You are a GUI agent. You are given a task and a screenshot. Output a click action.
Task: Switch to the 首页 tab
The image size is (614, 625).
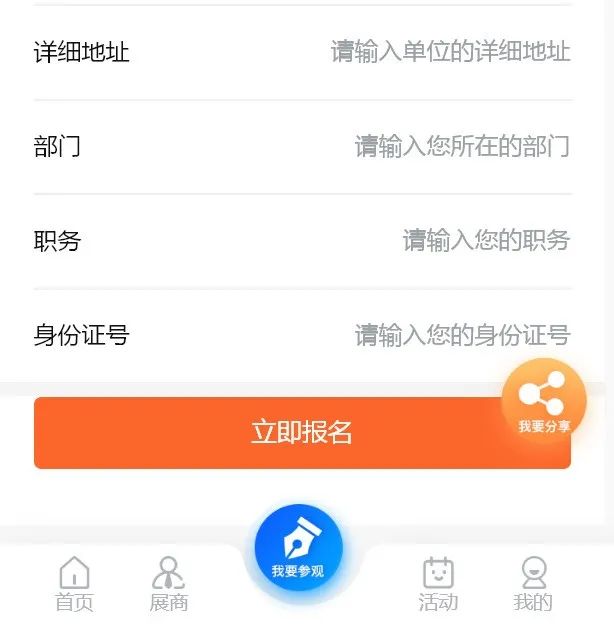click(74, 584)
